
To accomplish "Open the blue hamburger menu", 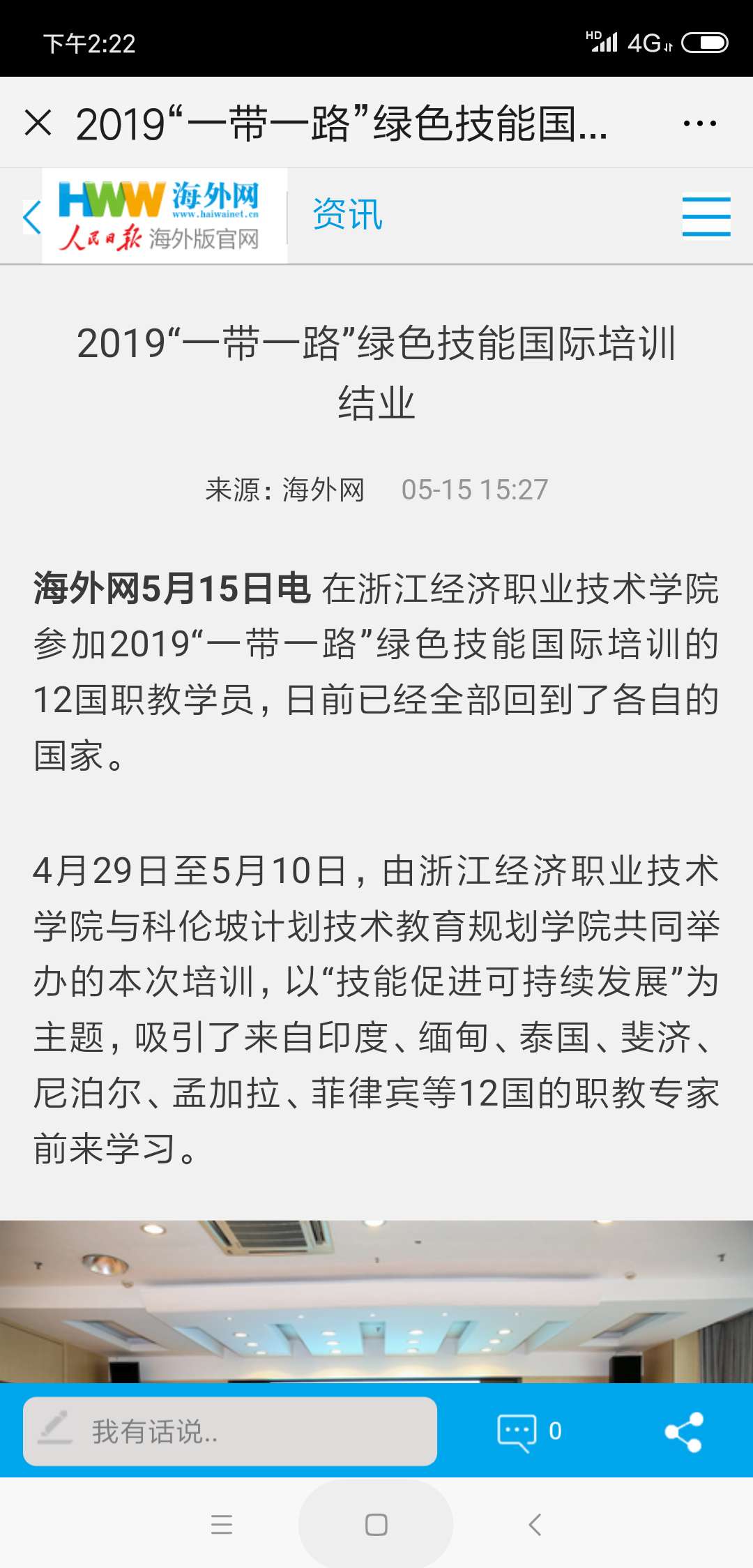I will click(x=706, y=216).
